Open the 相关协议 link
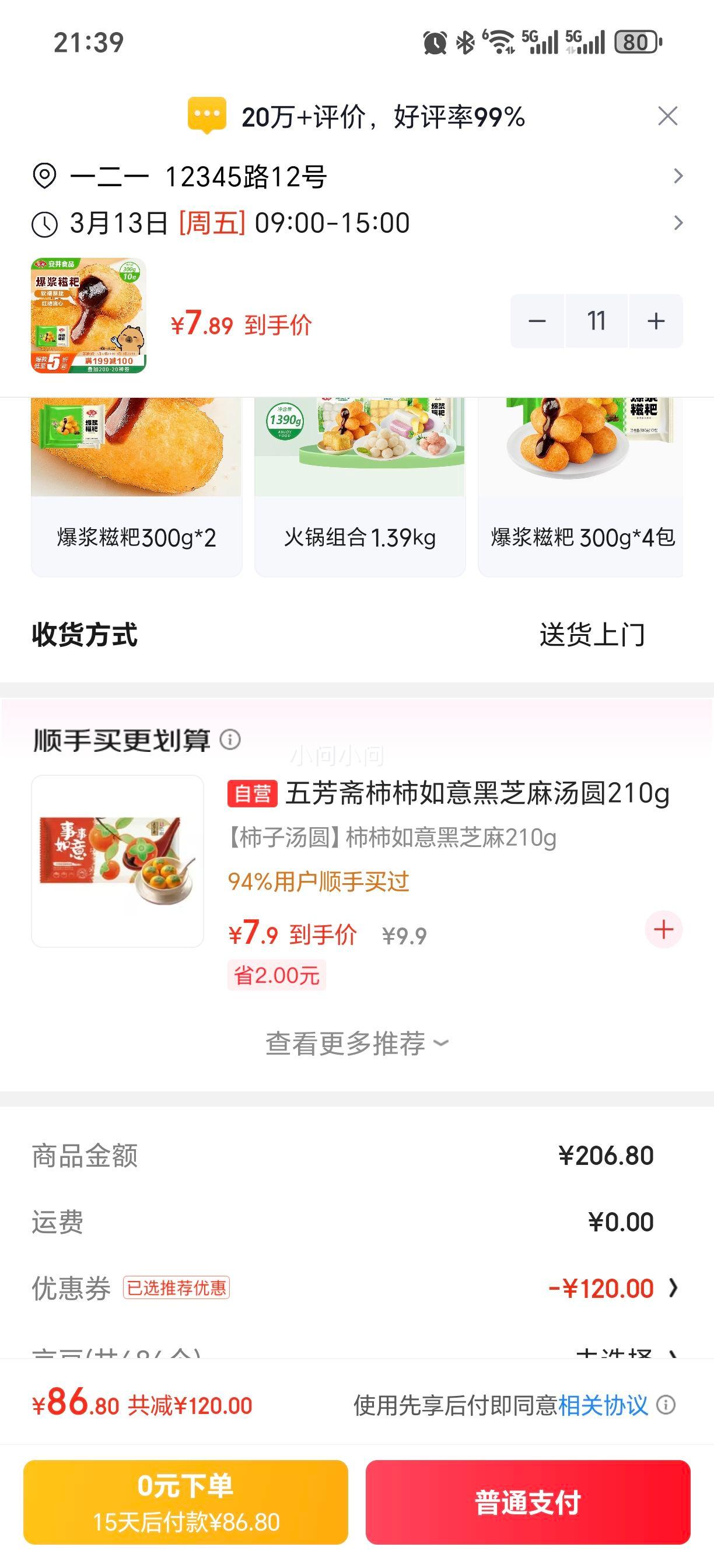The width and height of the screenshot is (714, 1568). [603, 1405]
